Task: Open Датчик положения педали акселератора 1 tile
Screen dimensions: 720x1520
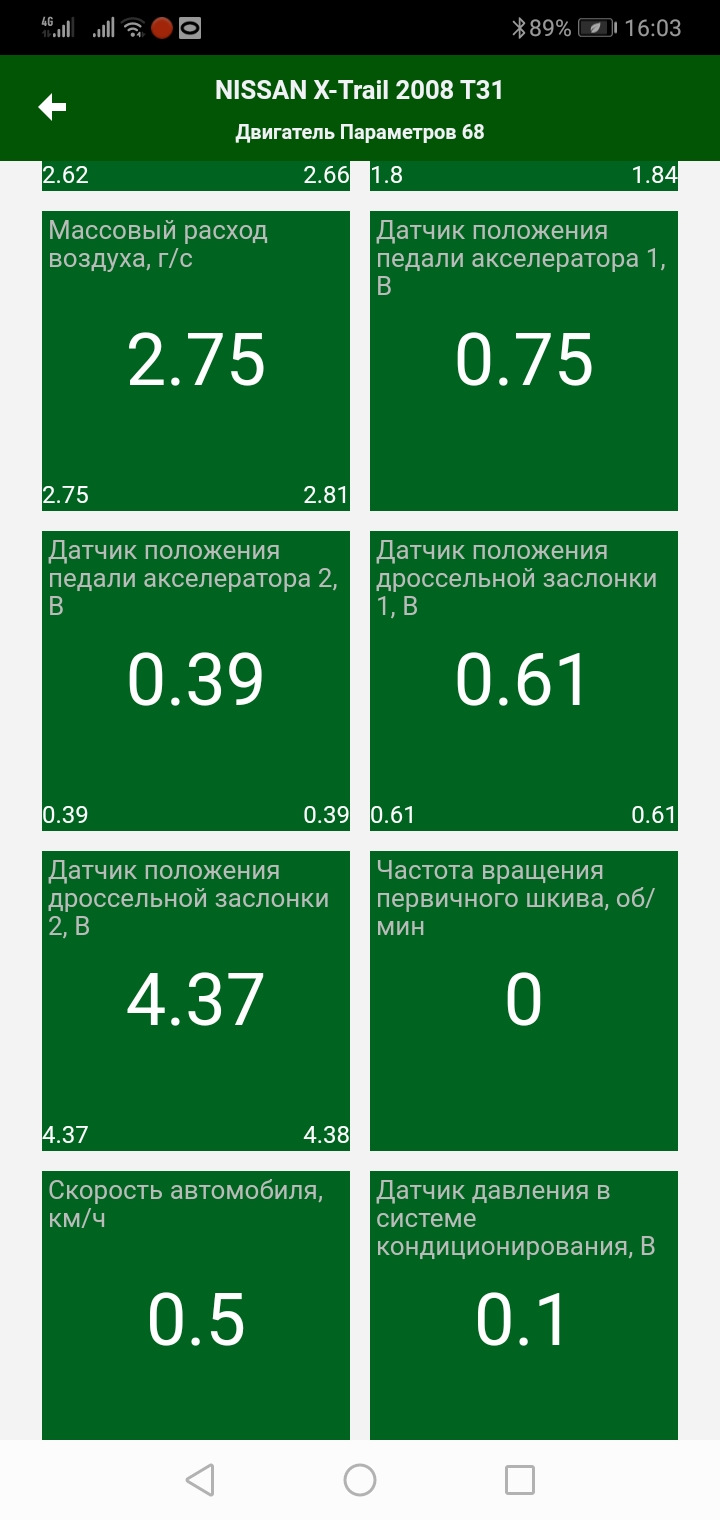Action: 524,360
